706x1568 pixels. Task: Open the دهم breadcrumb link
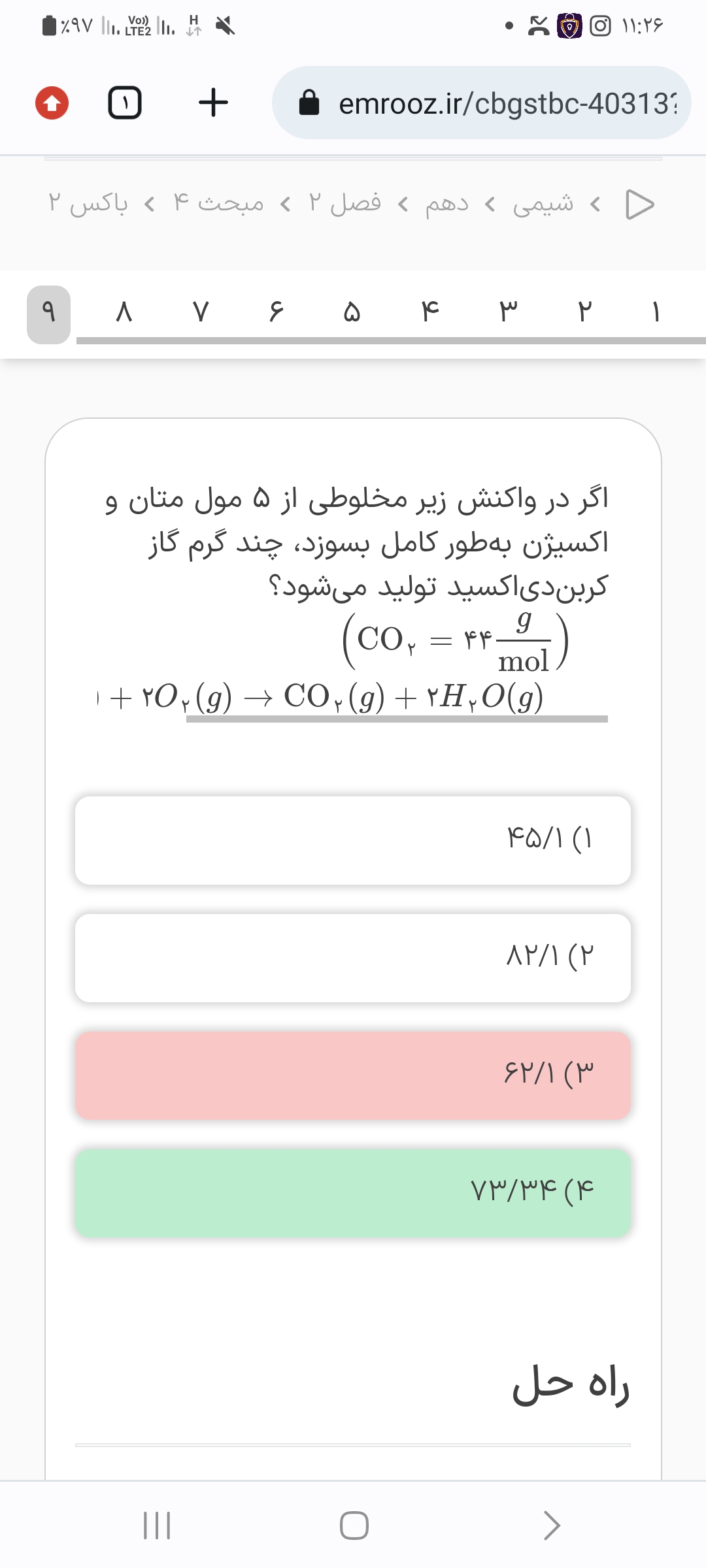447,203
